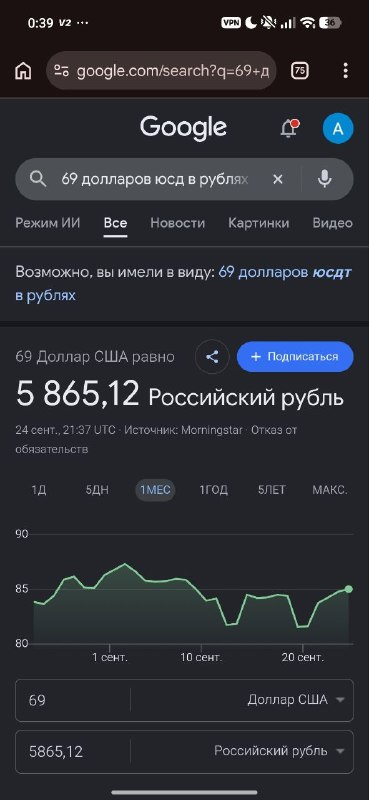This screenshot has height=800, width=369.
Task: Open Google notifications bell
Action: (289, 129)
